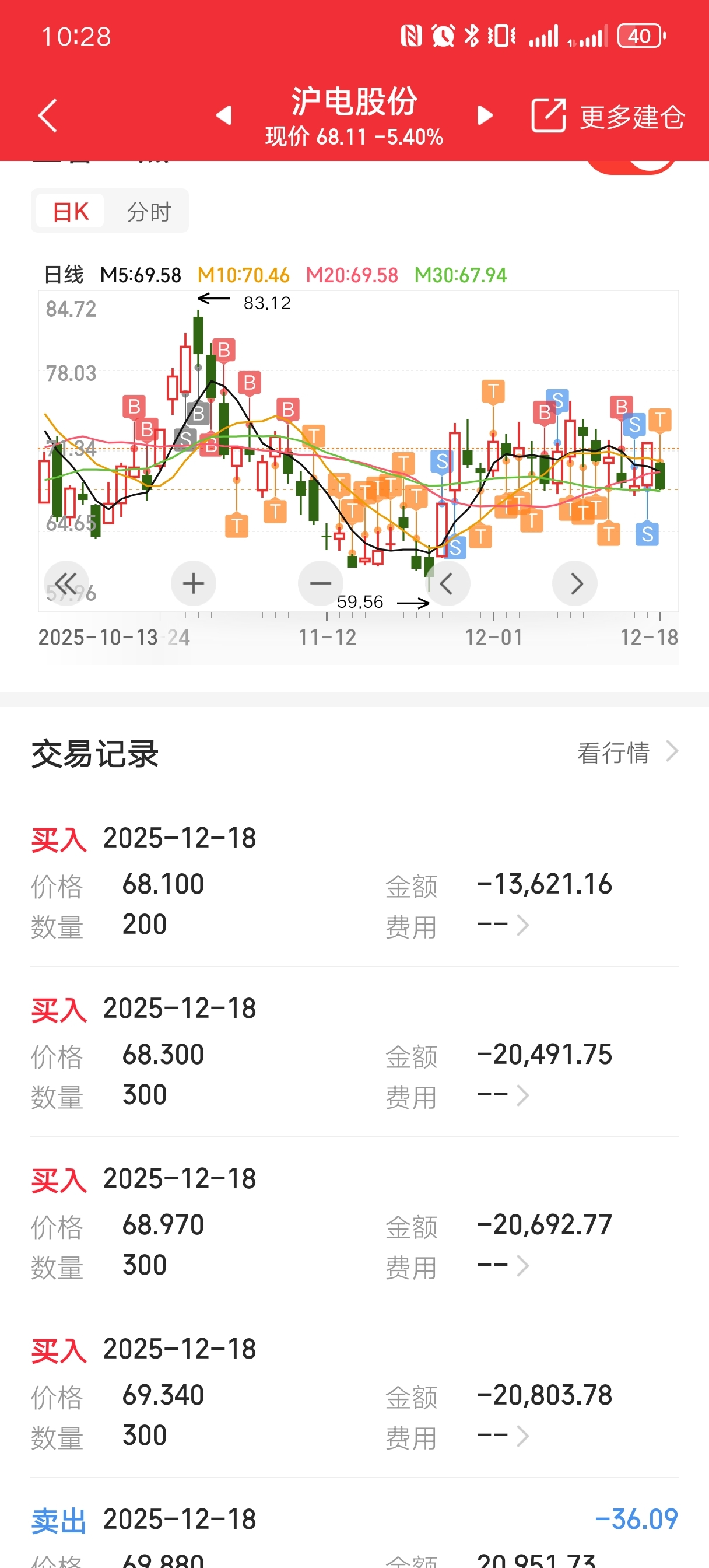The width and height of the screenshot is (709, 1568).
Task: Zoom out the chart with minus button
Action: pyautogui.click(x=320, y=583)
